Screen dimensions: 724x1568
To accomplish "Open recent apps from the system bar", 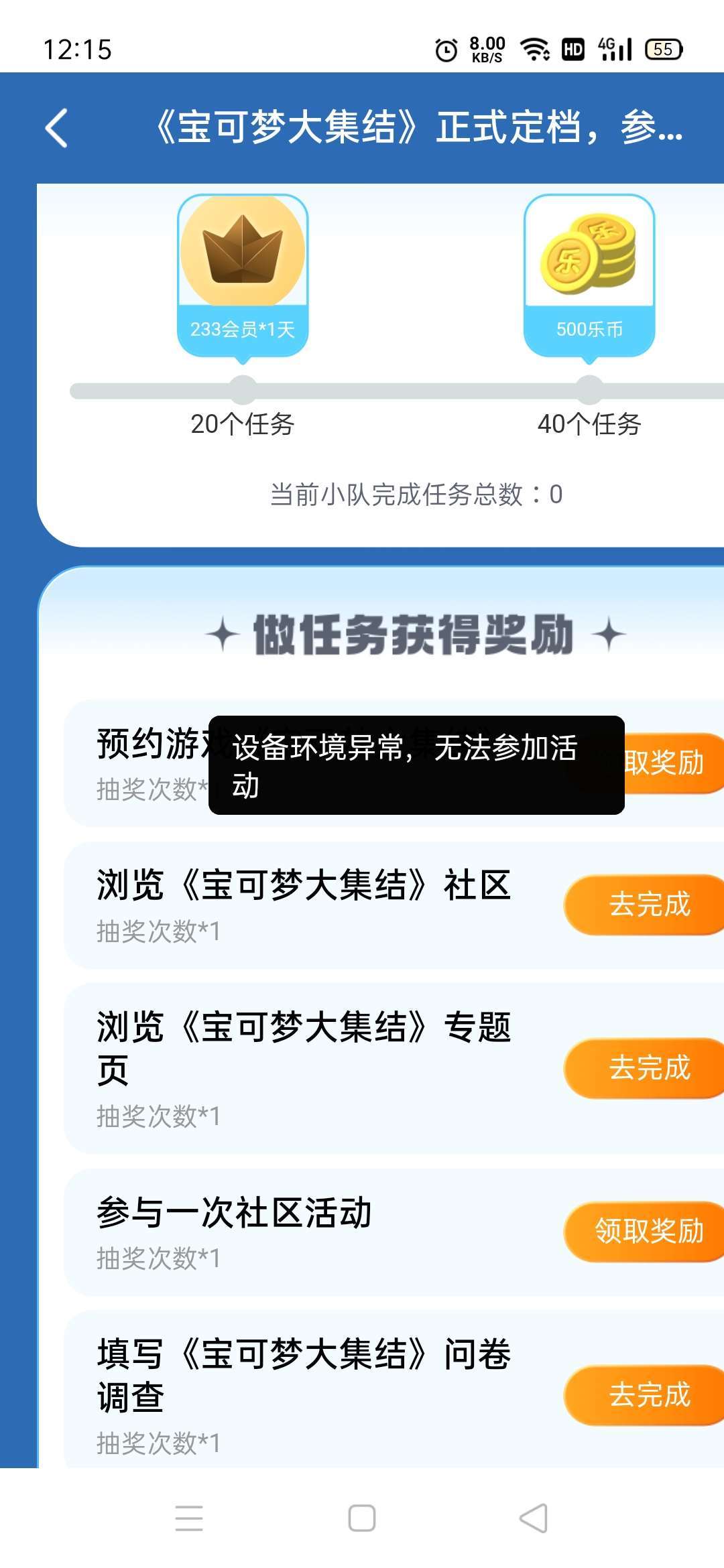I will 189,1518.
